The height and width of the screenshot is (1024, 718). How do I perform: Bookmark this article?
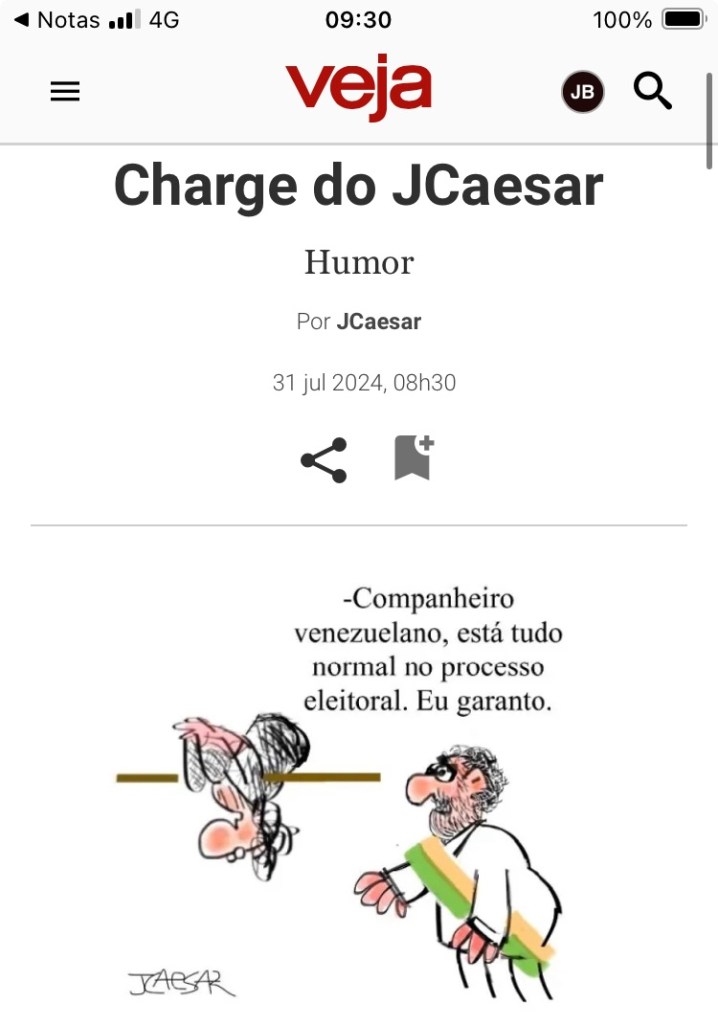tap(413, 458)
